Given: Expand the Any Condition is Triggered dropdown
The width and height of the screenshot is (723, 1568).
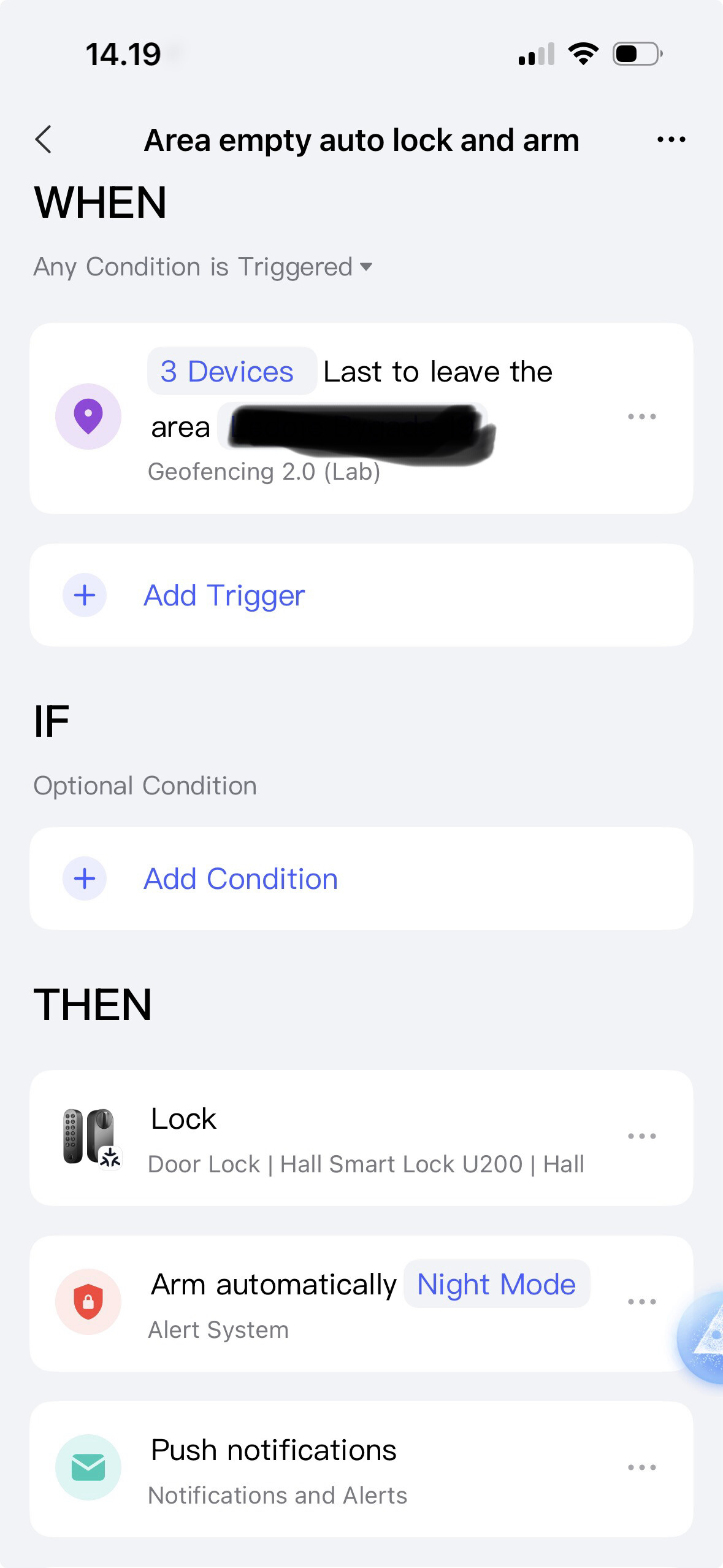Looking at the screenshot, I should pyautogui.click(x=204, y=267).
